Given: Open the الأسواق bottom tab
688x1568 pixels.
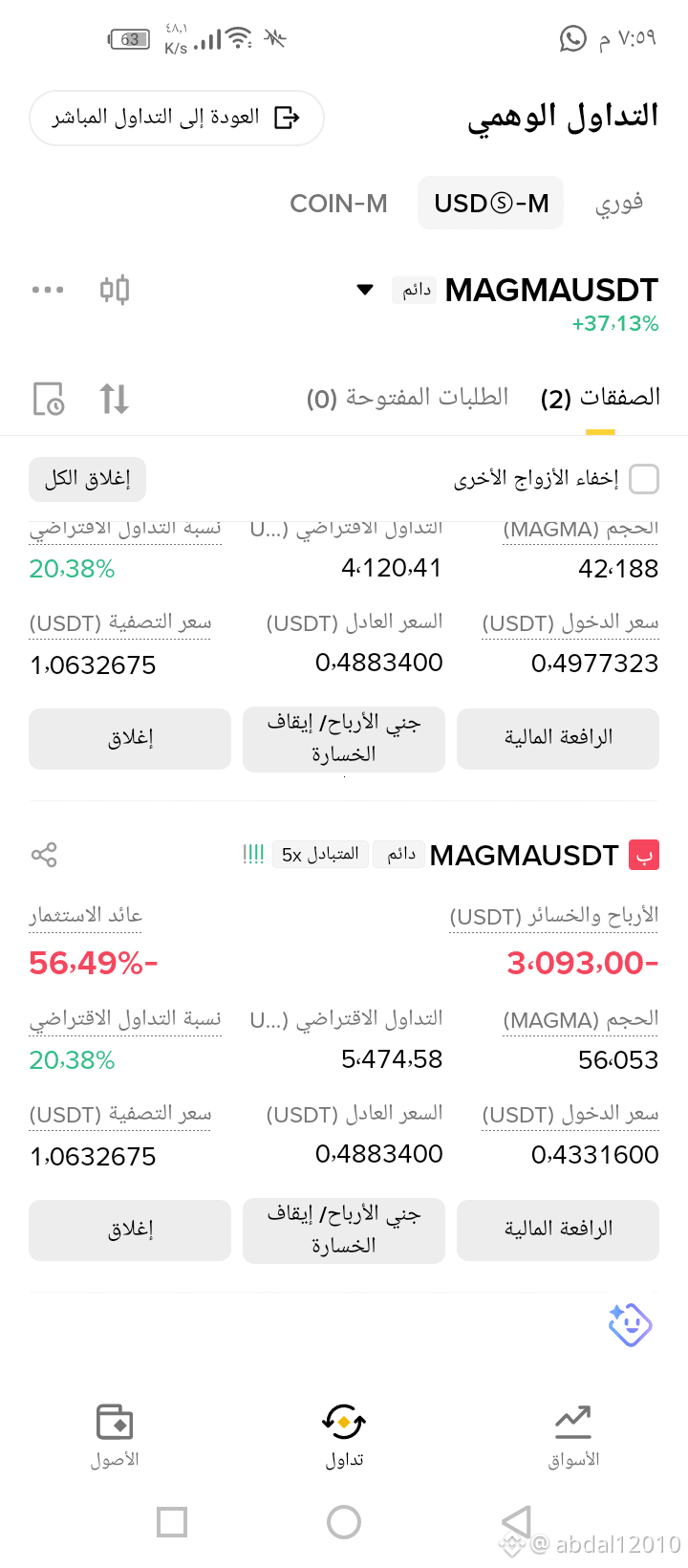Looking at the screenshot, I should tap(573, 1436).
